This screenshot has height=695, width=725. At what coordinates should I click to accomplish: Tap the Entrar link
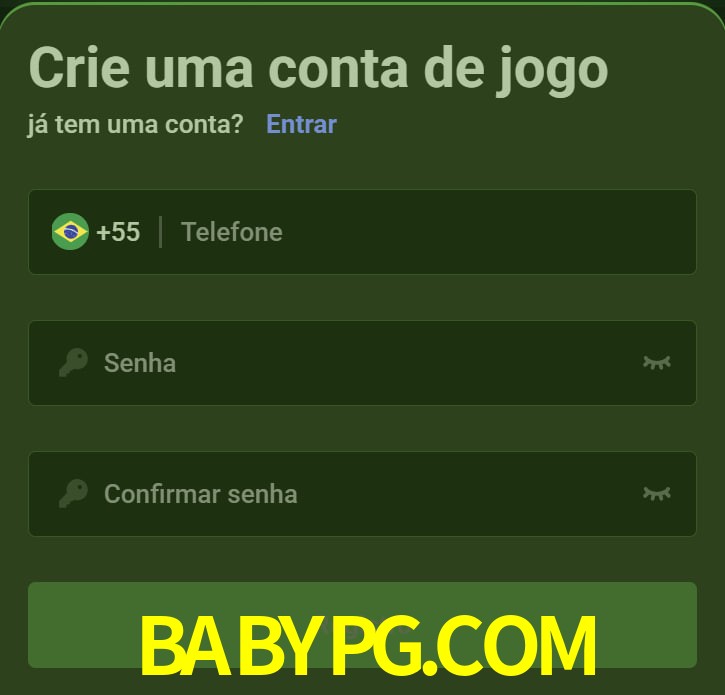tap(301, 124)
